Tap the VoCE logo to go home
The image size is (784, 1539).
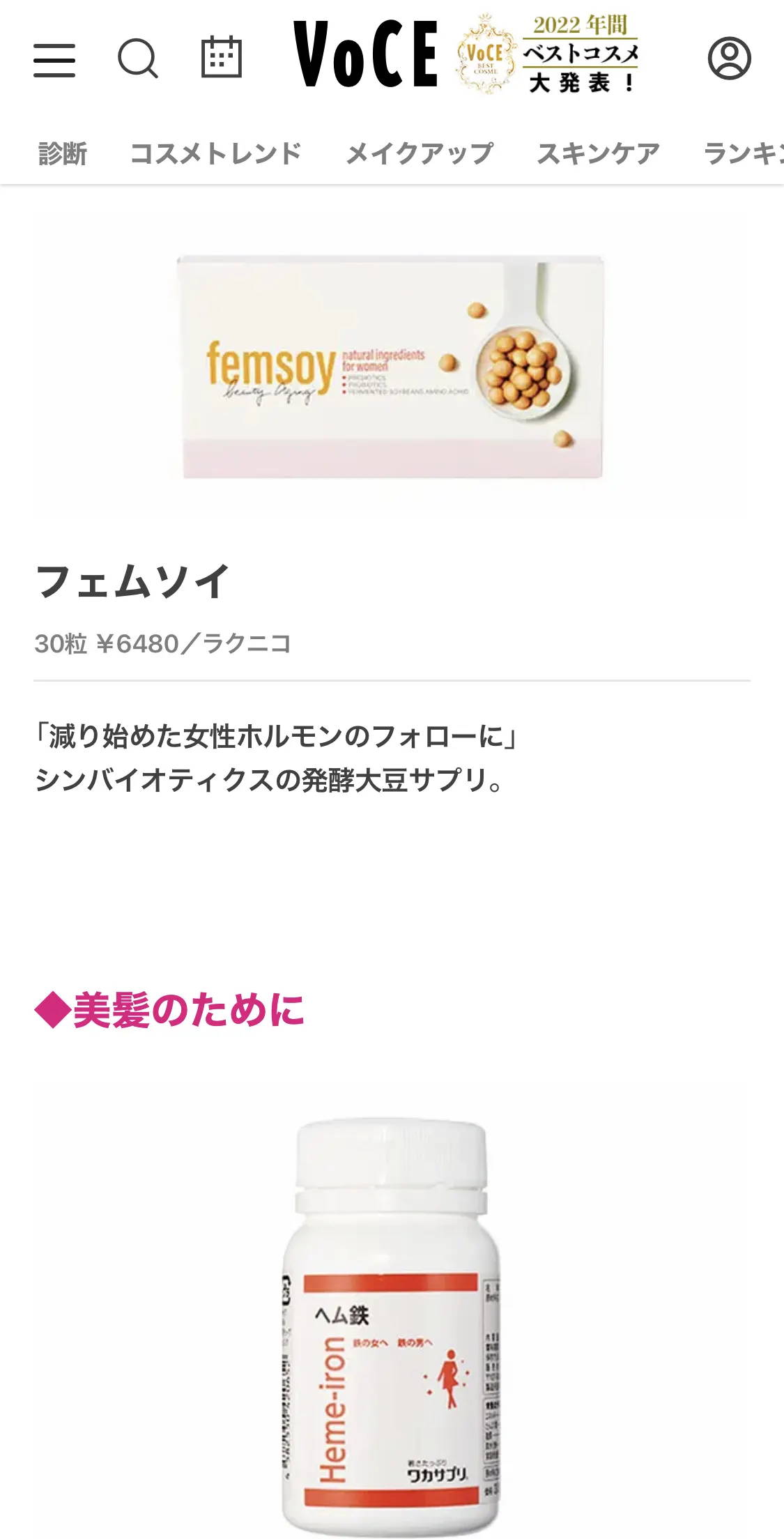pos(366,54)
